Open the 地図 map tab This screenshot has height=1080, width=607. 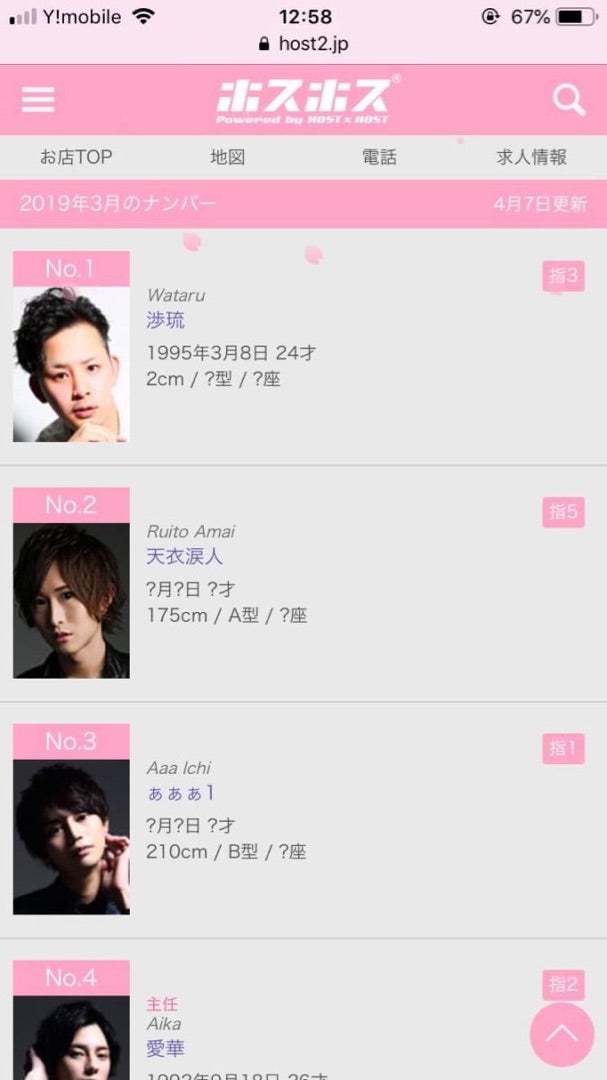click(227, 157)
